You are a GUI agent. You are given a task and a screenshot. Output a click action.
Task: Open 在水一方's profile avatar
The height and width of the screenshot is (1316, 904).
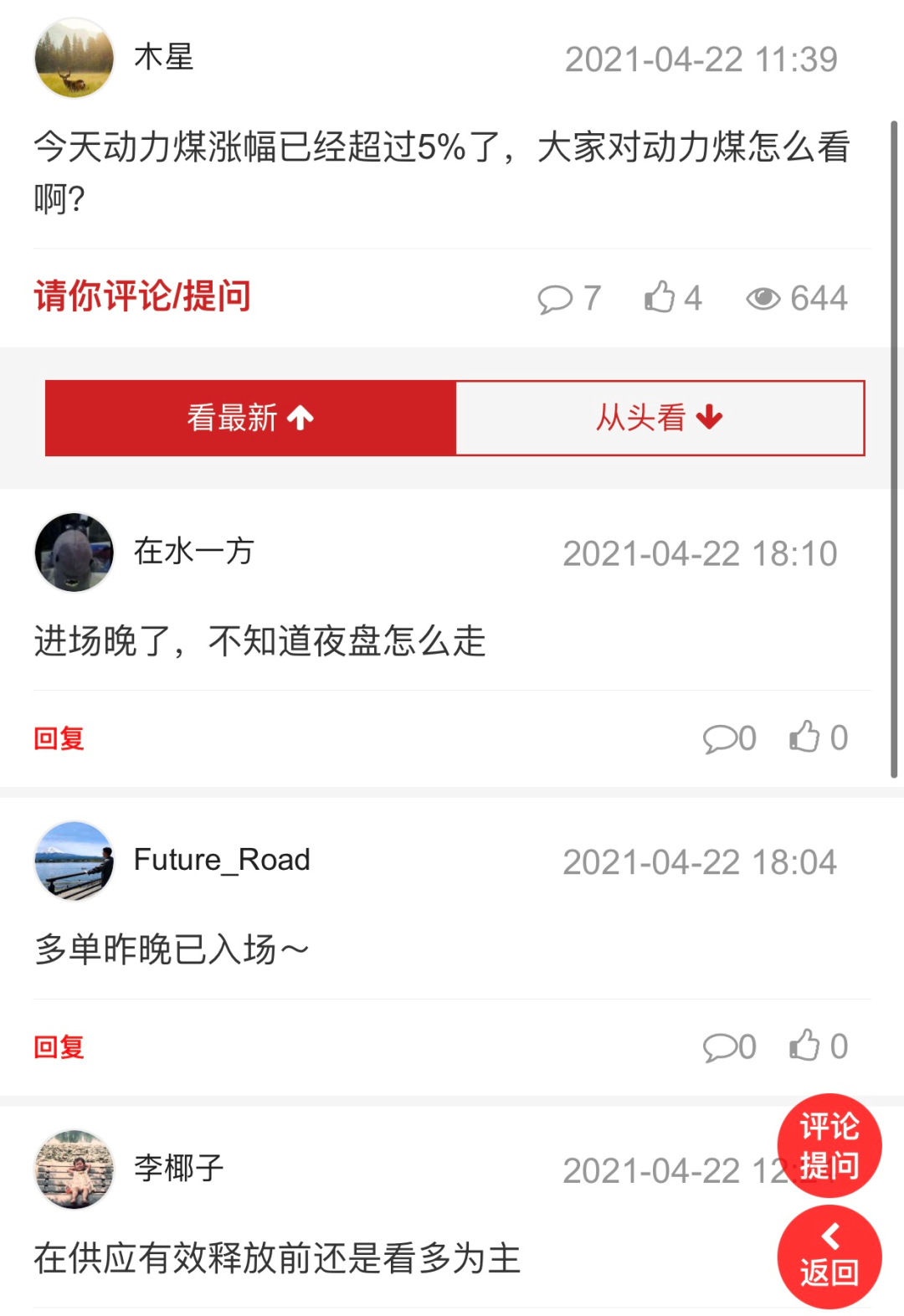74,553
